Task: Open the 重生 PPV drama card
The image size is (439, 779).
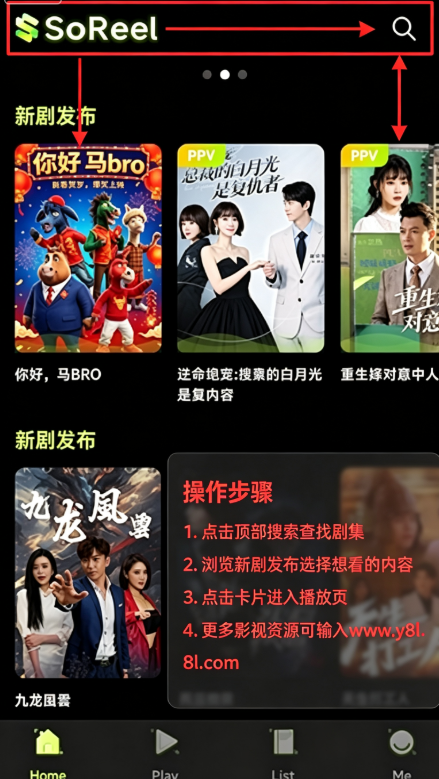Action: coord(390,248)
